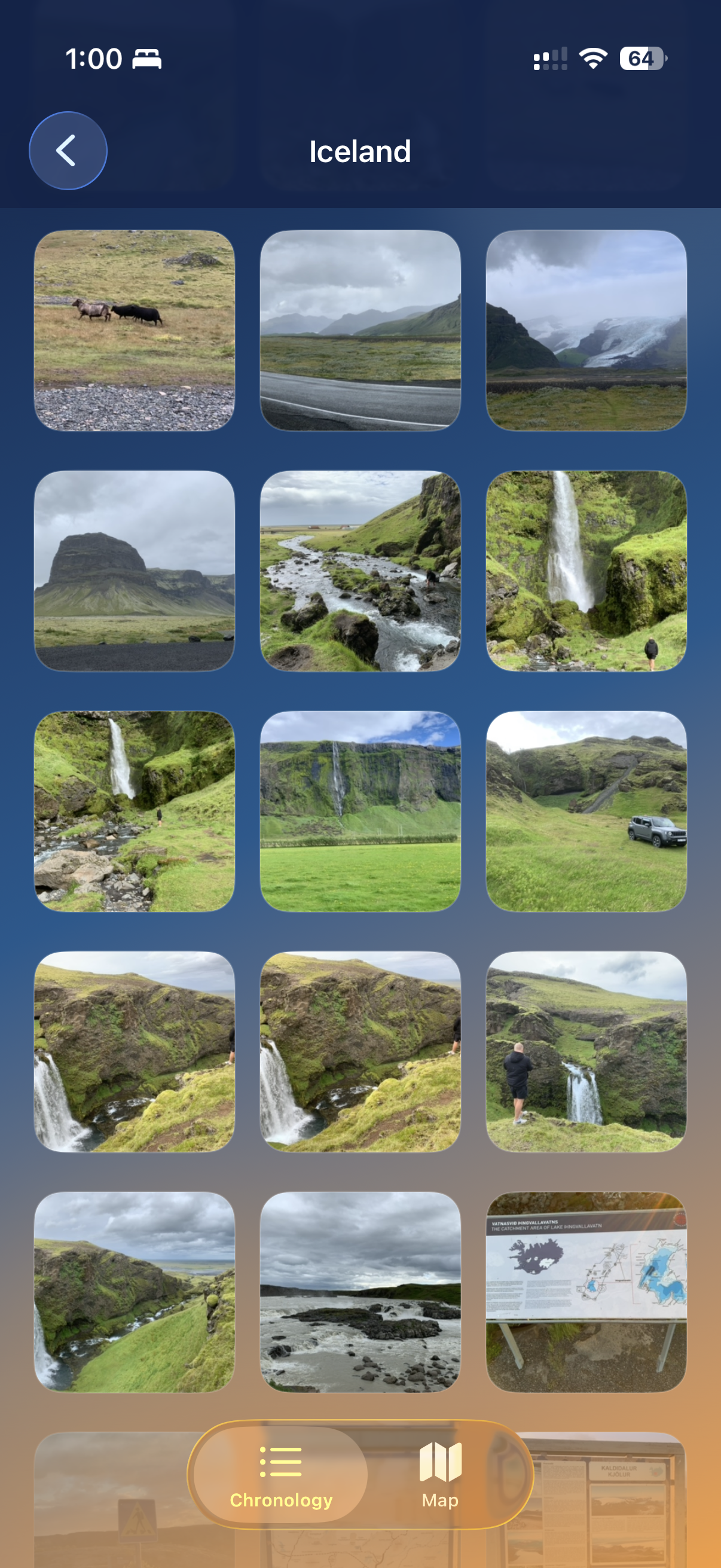
Task: Tap the bed mode icon next to clock
Action: tap(146, 59)
